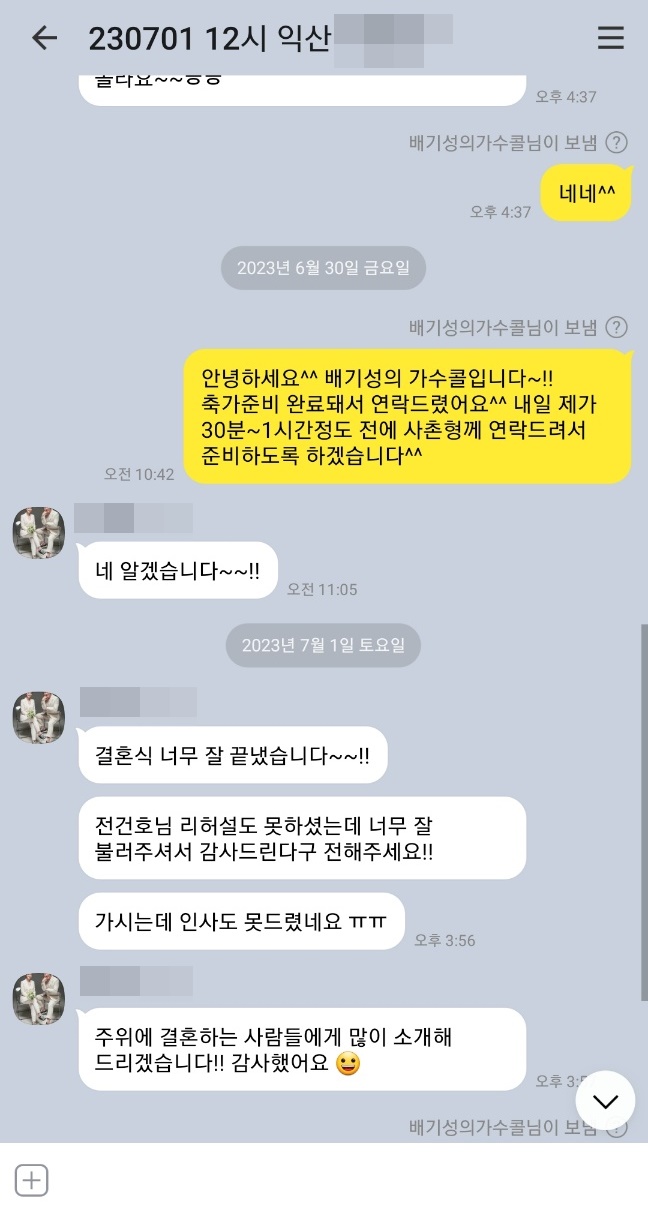Open the plus attachment menu
Viewport: 648px width, 1216px height.
32,1180
